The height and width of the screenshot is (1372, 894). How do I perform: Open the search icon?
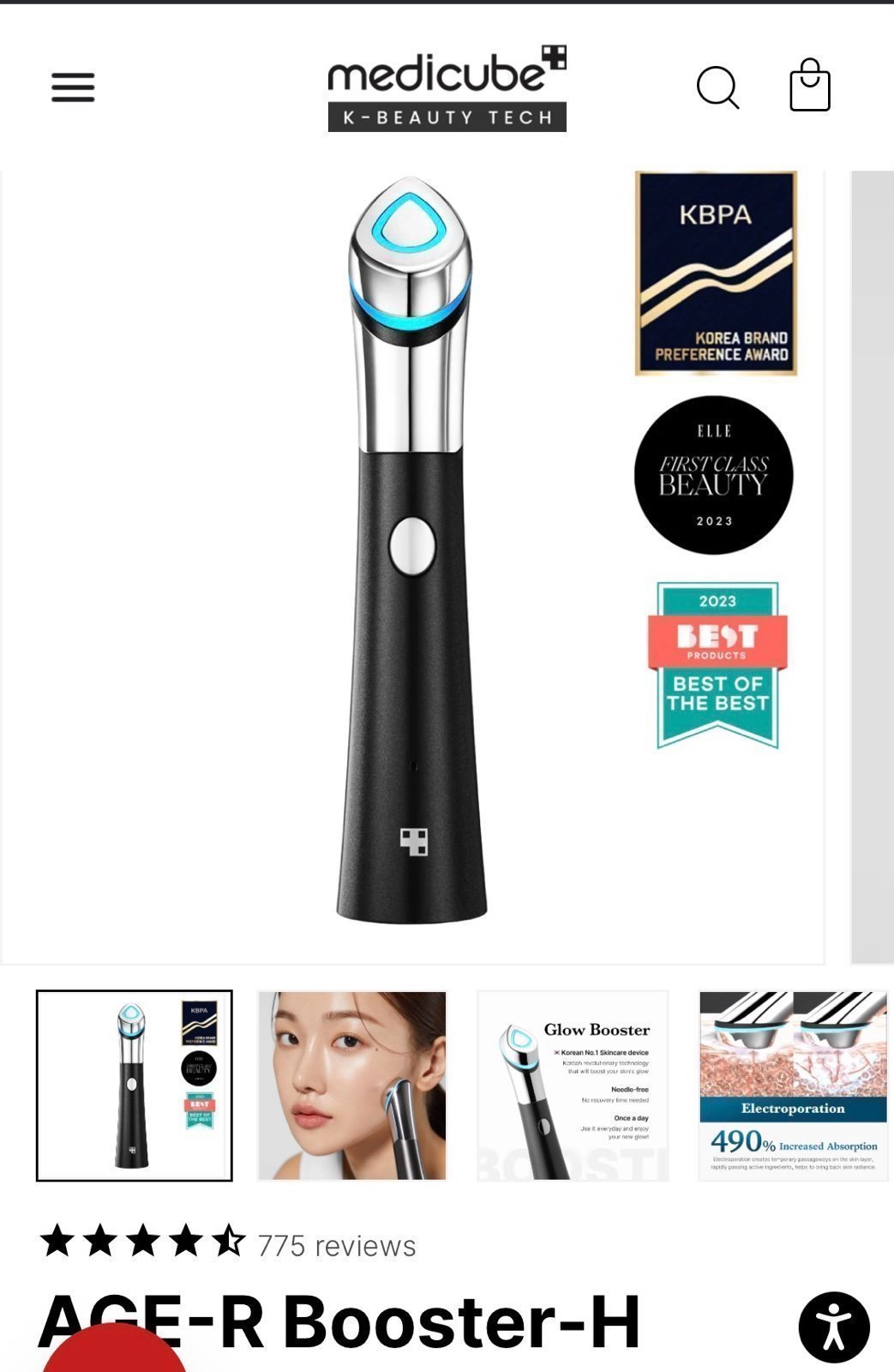pyautogui.click(x=717, y=87)
